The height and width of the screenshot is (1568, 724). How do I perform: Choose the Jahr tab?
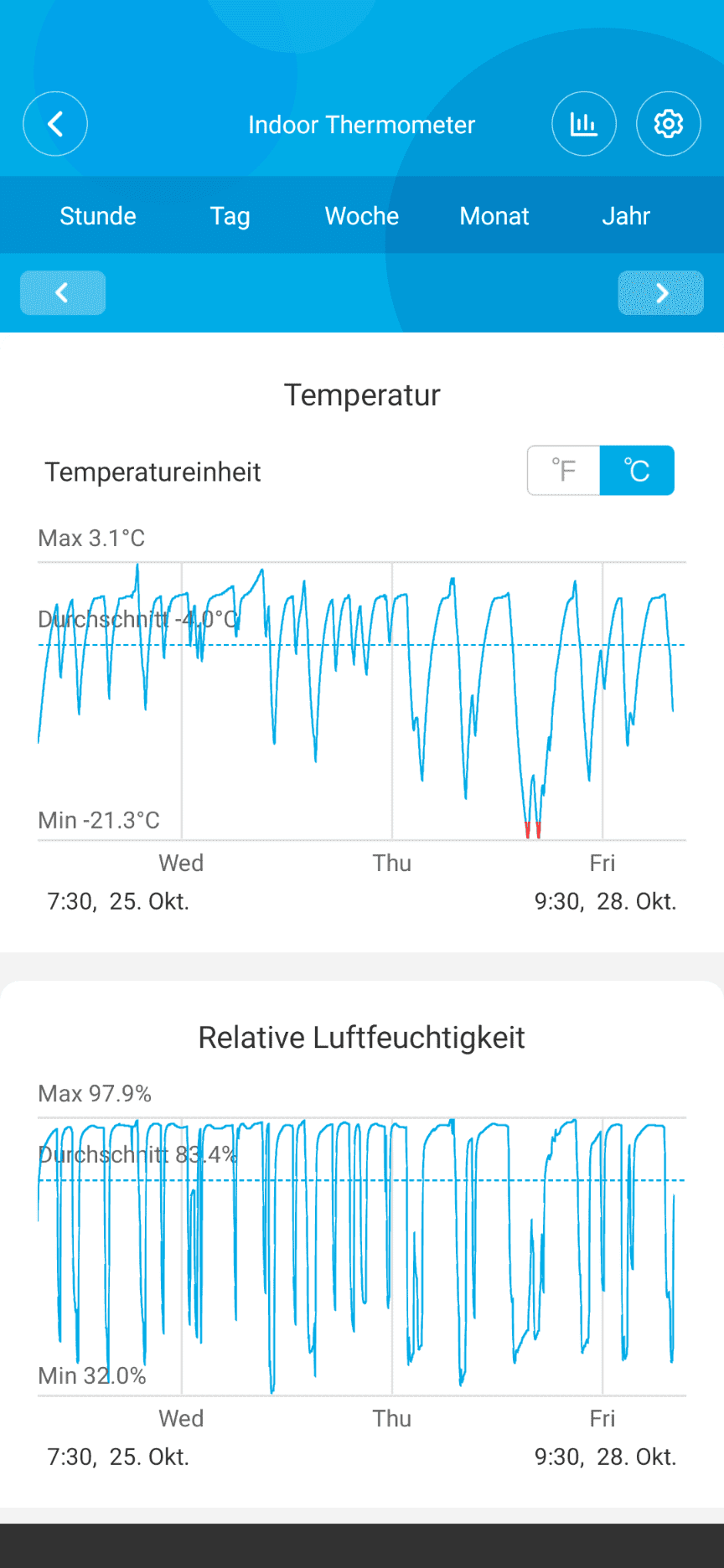[626, 216]
